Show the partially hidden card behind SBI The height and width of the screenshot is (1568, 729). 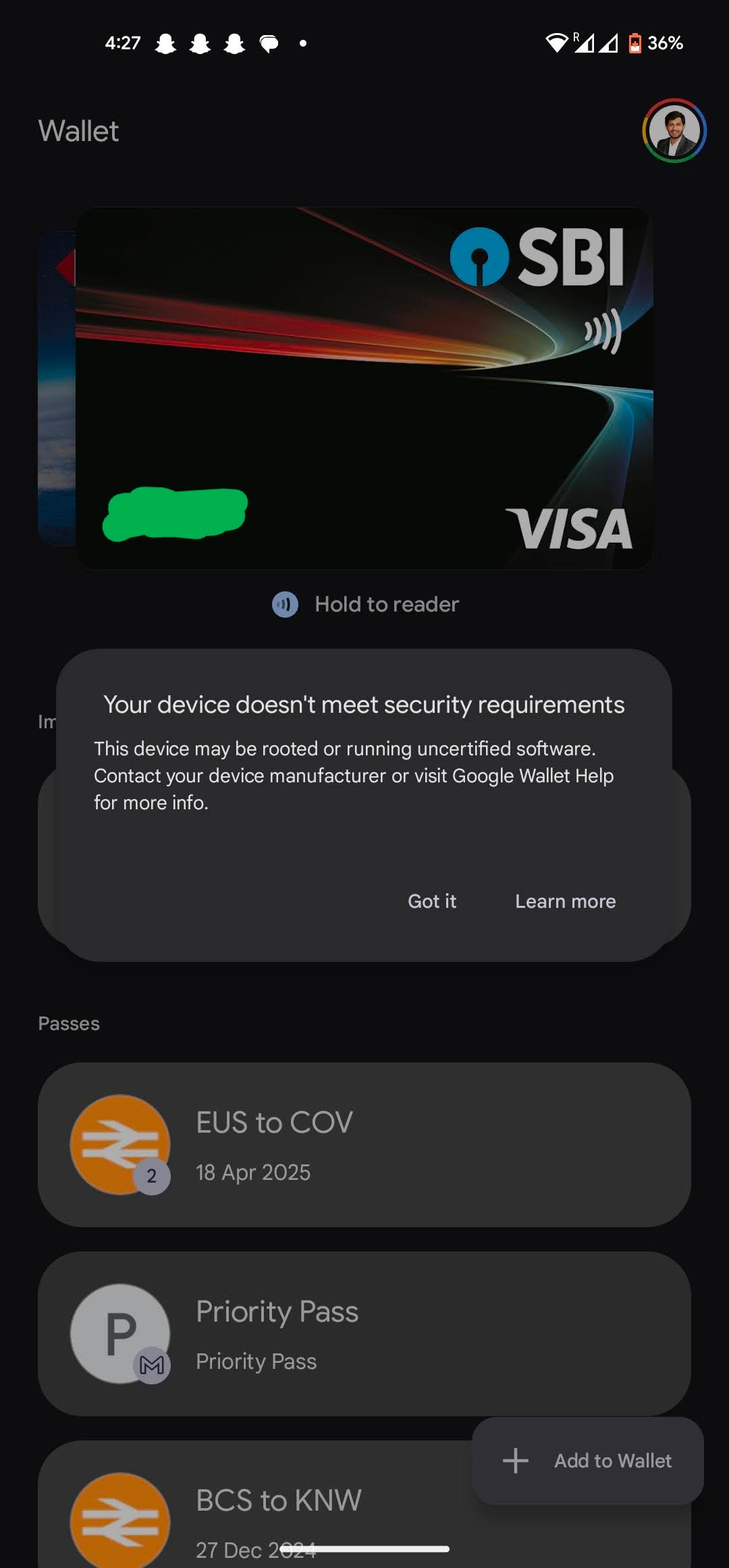(x=55, y=388)
